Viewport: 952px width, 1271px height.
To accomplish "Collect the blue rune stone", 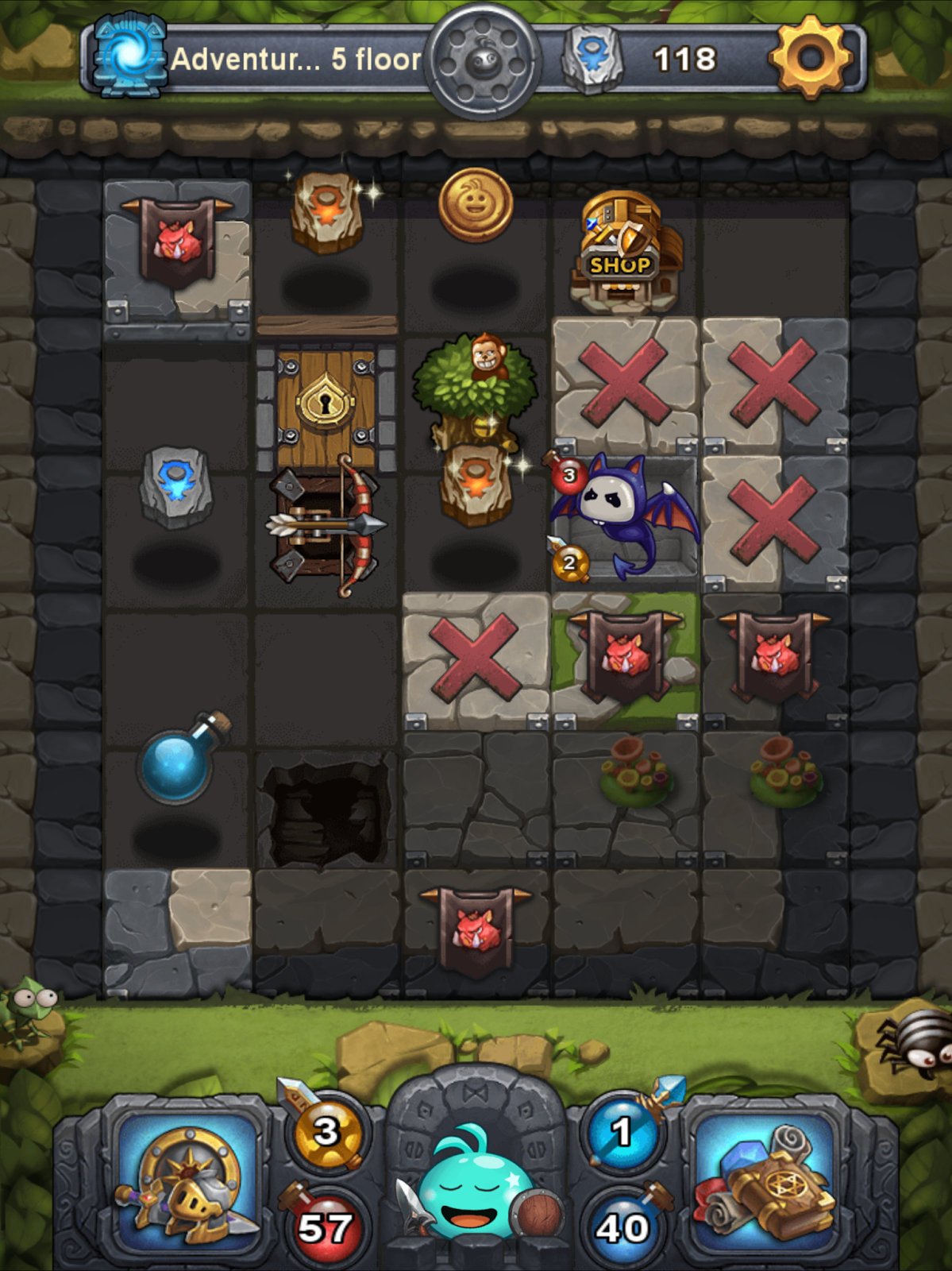I will 176,486.
